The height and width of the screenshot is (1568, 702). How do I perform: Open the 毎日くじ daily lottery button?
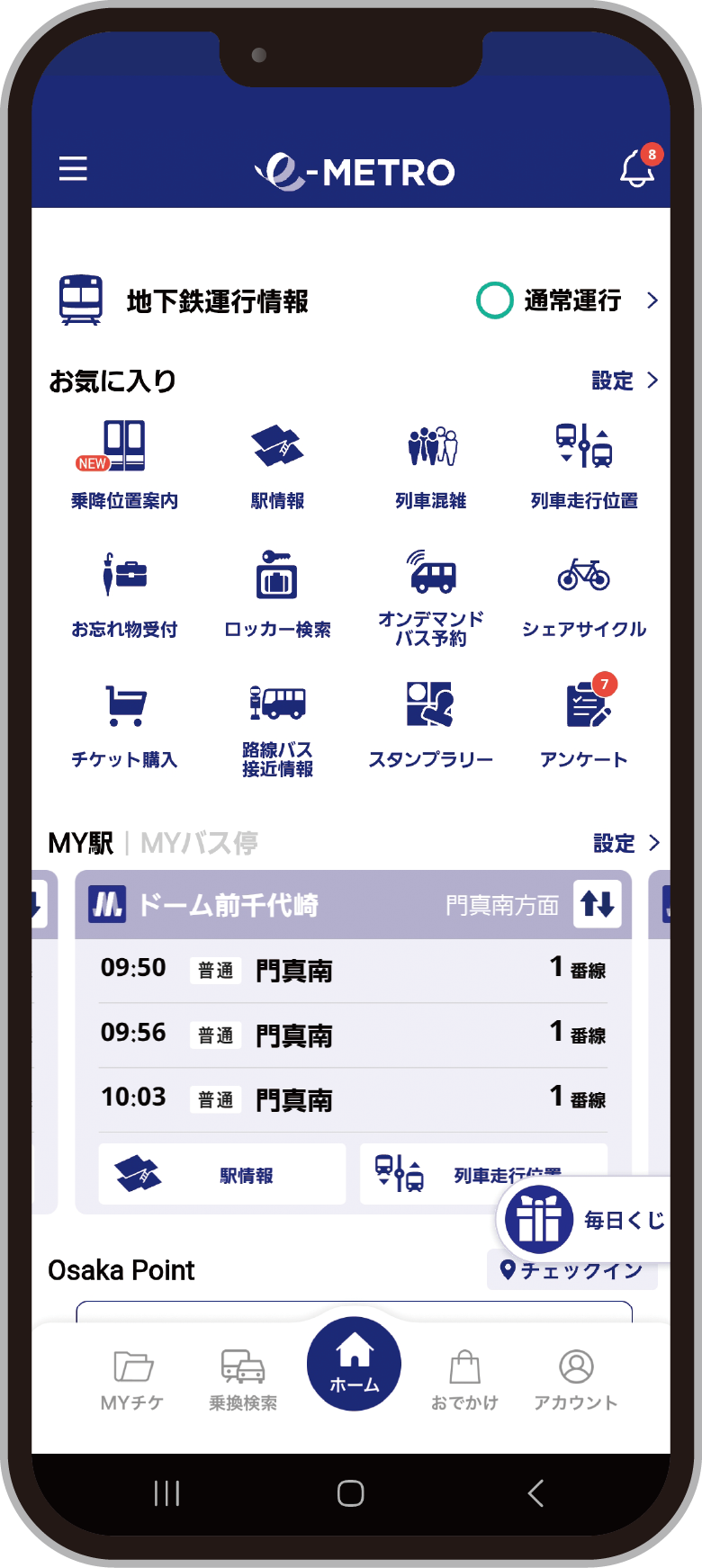(x=585, y=1219)
